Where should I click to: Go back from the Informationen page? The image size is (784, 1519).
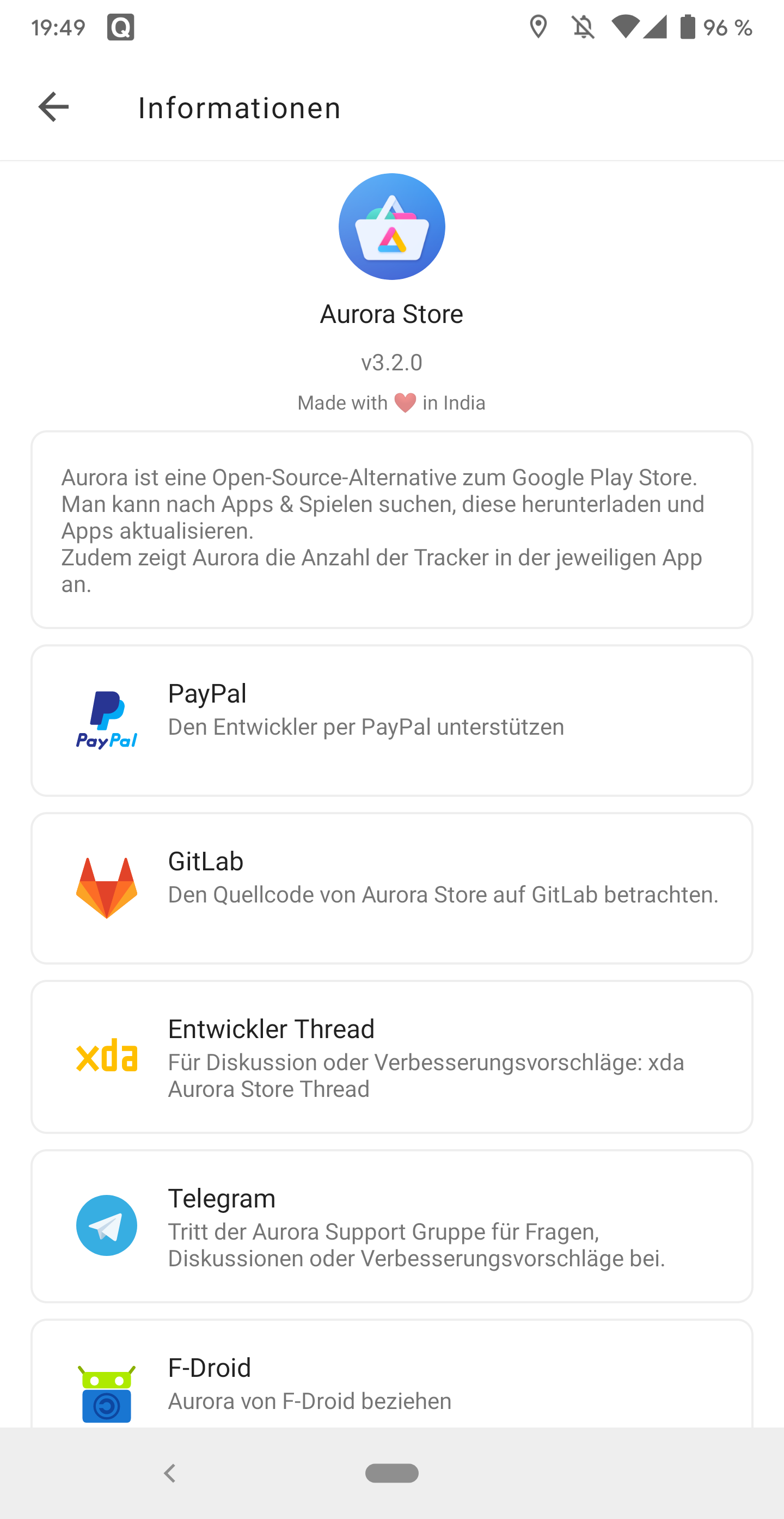click(x=54, y=107)
